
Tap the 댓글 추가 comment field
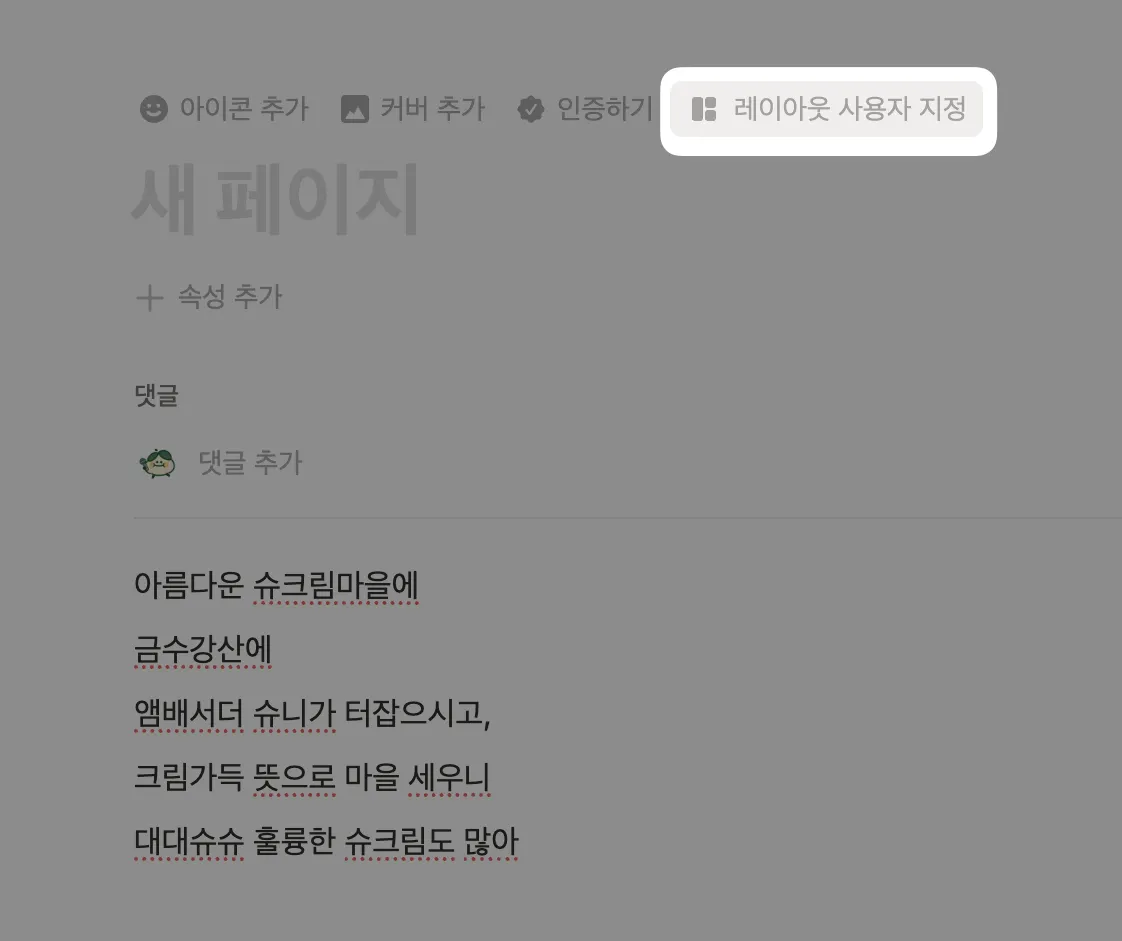pyautogui.click(x=251, y=463)
